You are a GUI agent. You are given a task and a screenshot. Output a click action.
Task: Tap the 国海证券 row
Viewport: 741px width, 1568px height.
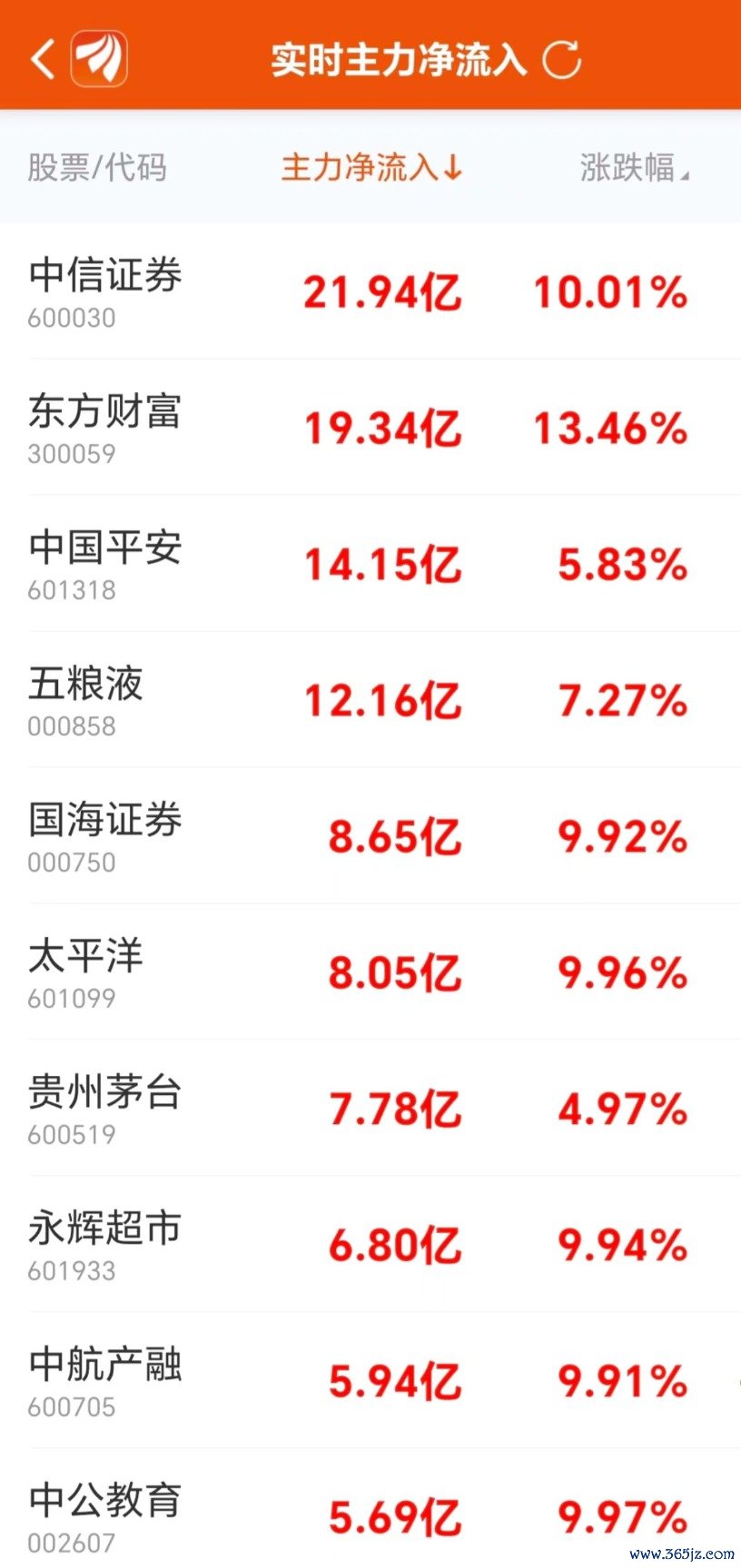click(x=105, y=835)
